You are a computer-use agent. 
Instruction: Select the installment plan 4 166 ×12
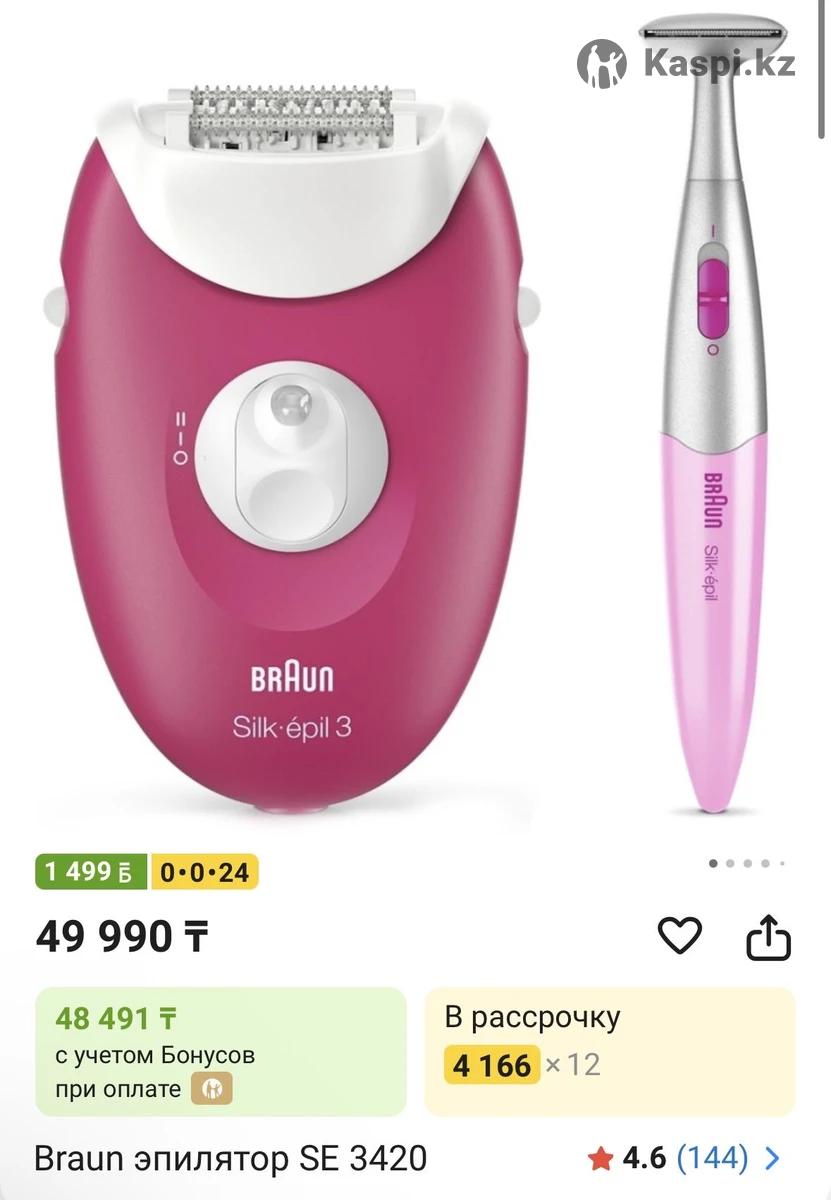[x=610, y=1051]
